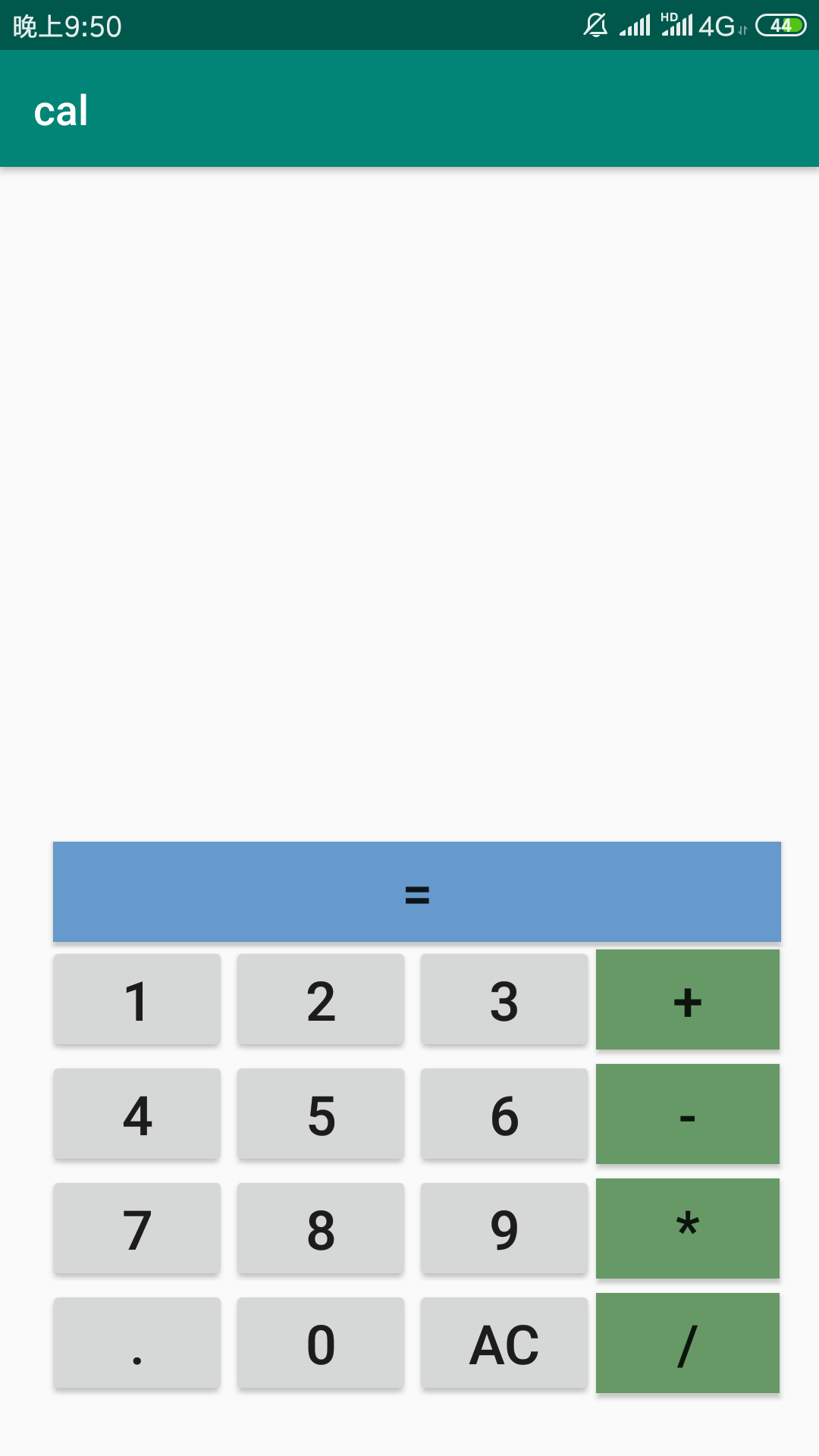Clear everything with AC

click(504, 1343)
